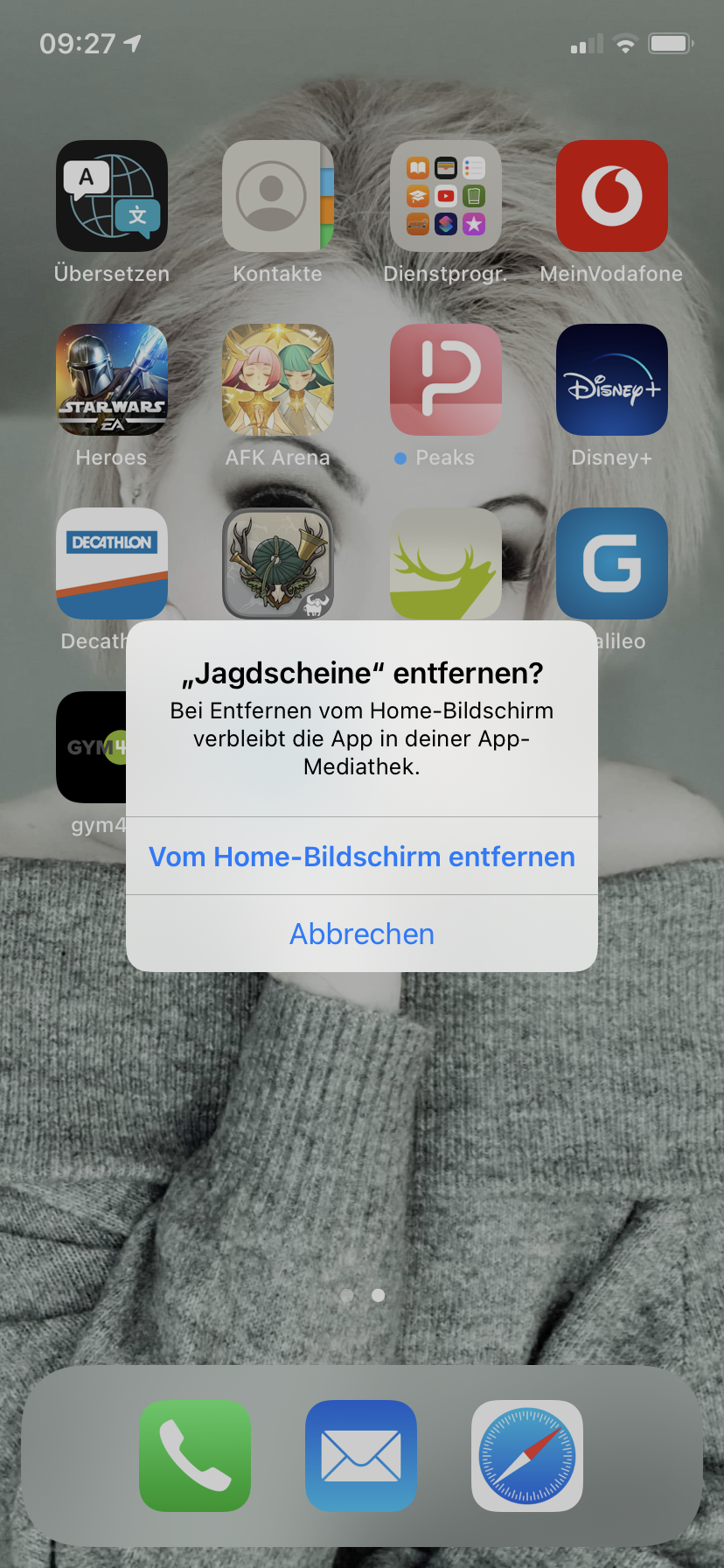Launch Safari browser from dock
The height and width of the screenshot is (1568, 724).
pos(527,1455)
